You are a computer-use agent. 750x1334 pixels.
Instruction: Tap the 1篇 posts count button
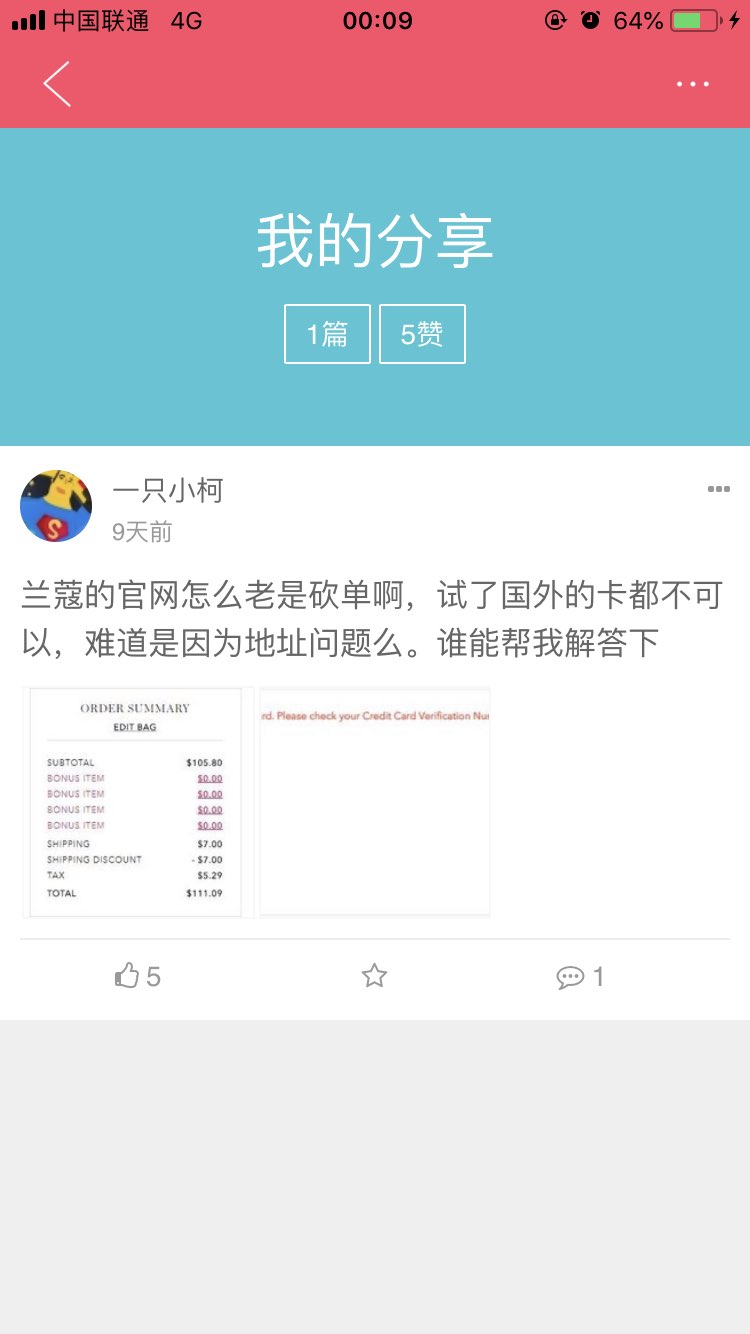(x=327, y=334)
